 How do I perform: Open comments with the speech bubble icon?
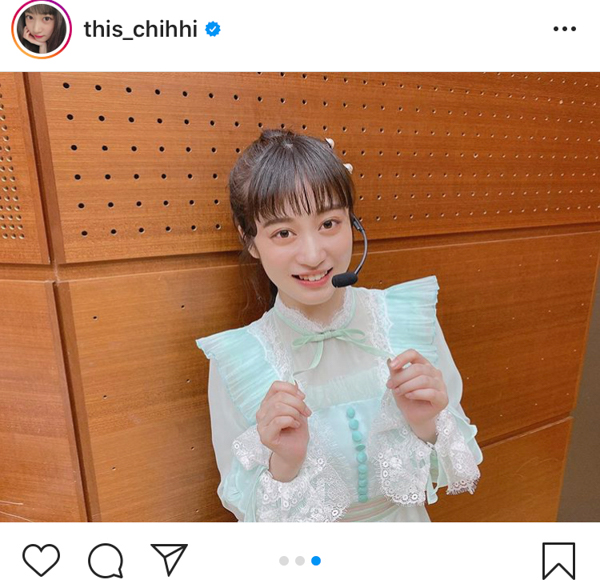(x=105, y=560)
